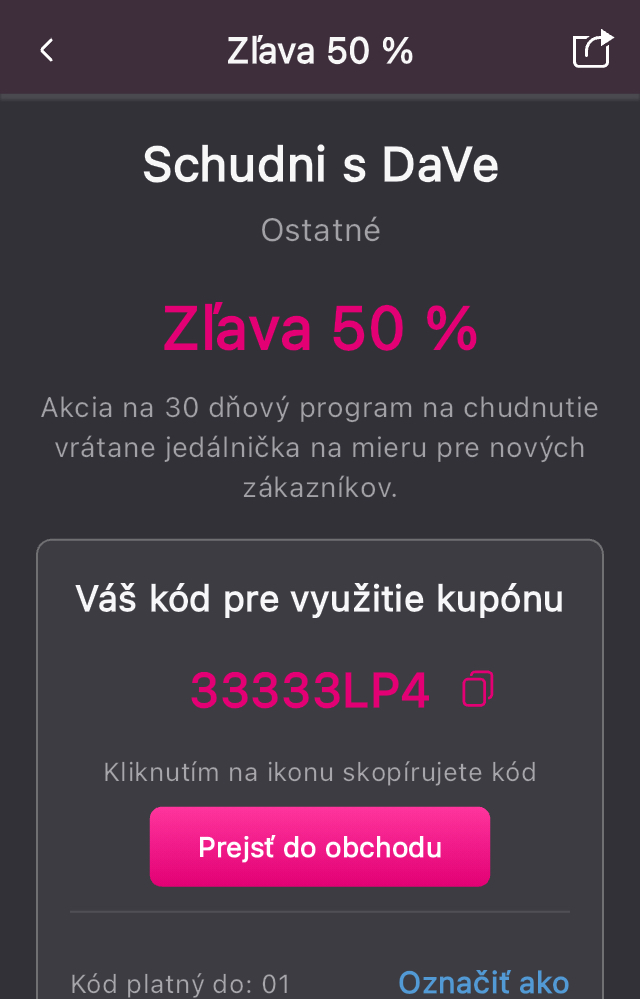Screen dimensions: 640x999
Task: Tap the Prejsť do obchodu button
Action: click(320, 847)
